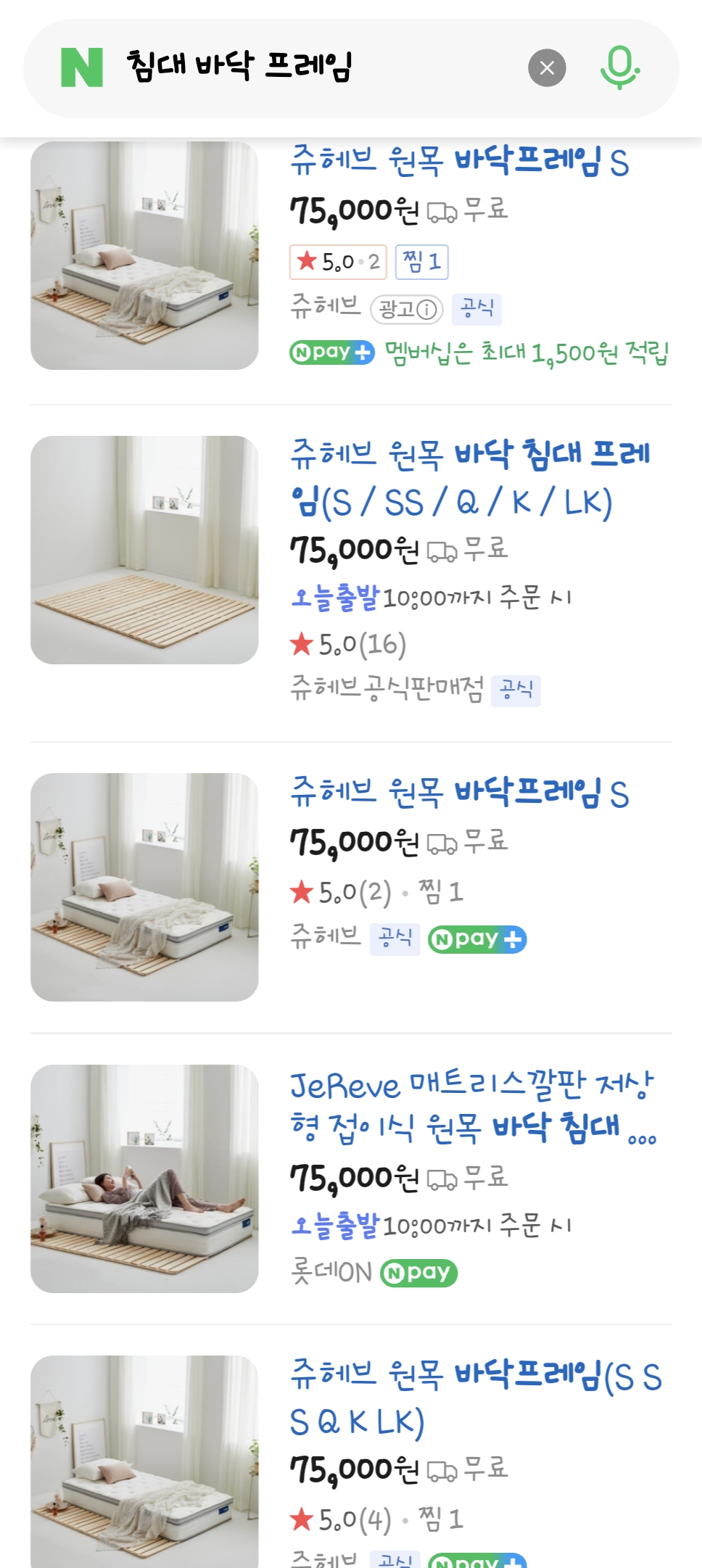
Task: View the empty wooden floor frame product image
Action: point(144,550)
